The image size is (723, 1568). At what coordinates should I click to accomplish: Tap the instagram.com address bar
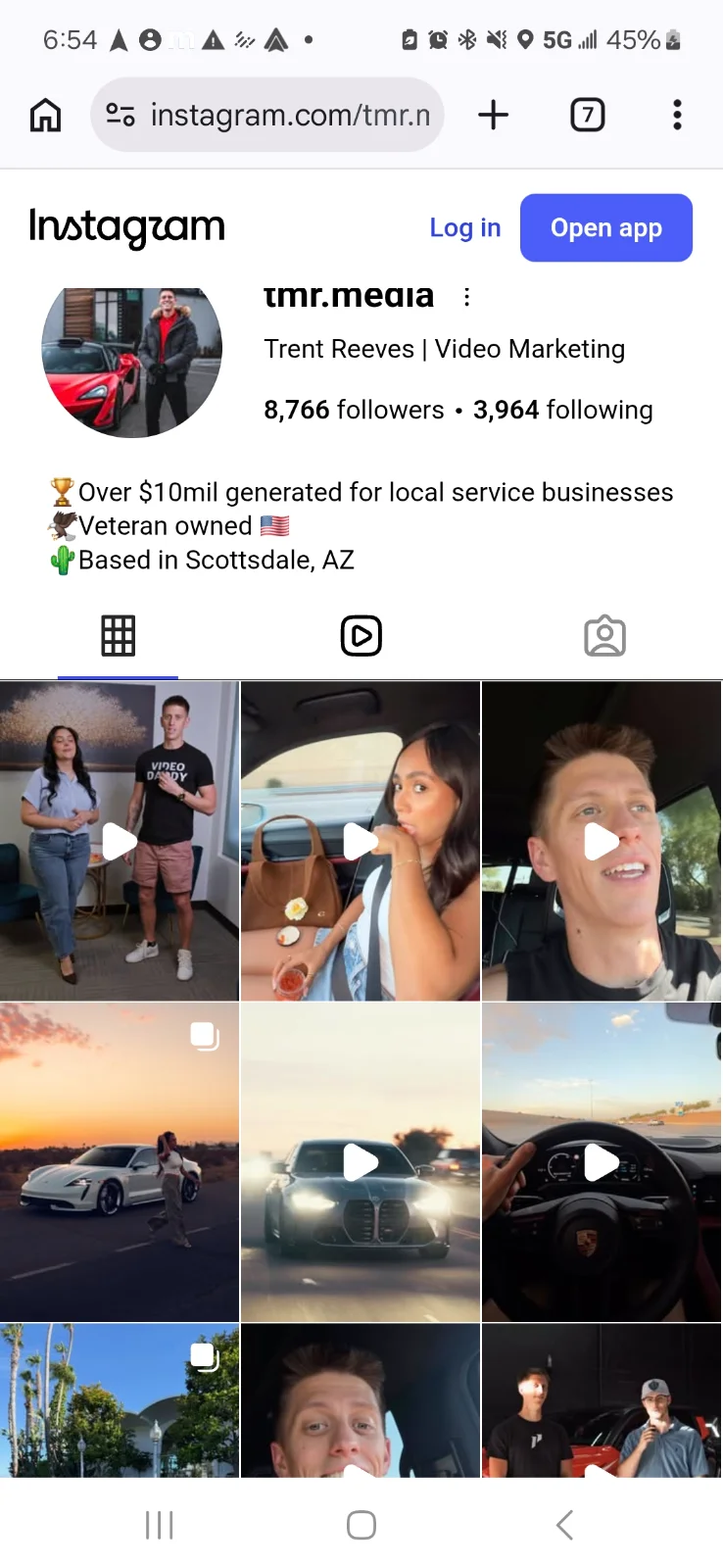pos(267,115)
